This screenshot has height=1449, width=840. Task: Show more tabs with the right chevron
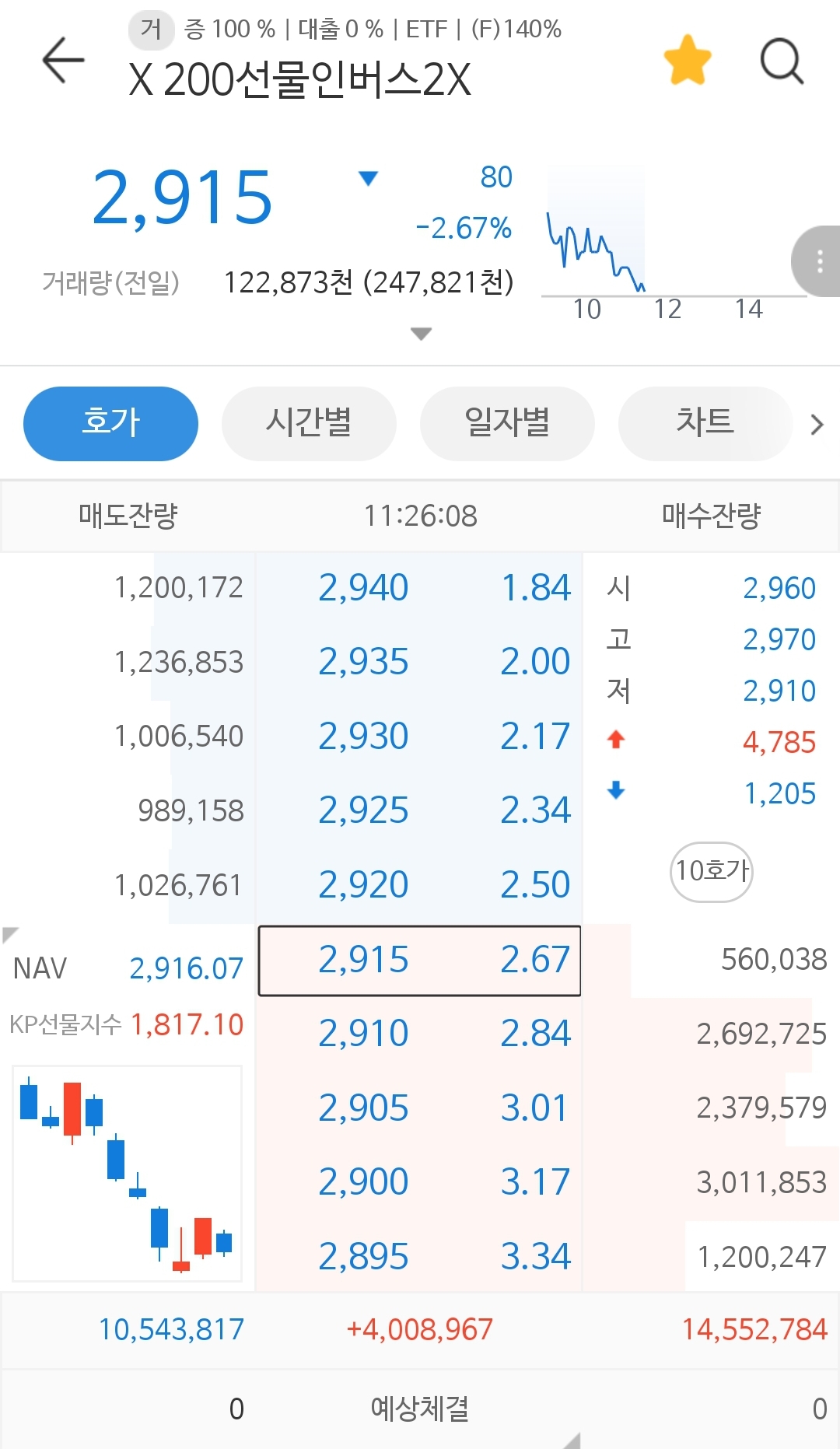pos(817,425)
